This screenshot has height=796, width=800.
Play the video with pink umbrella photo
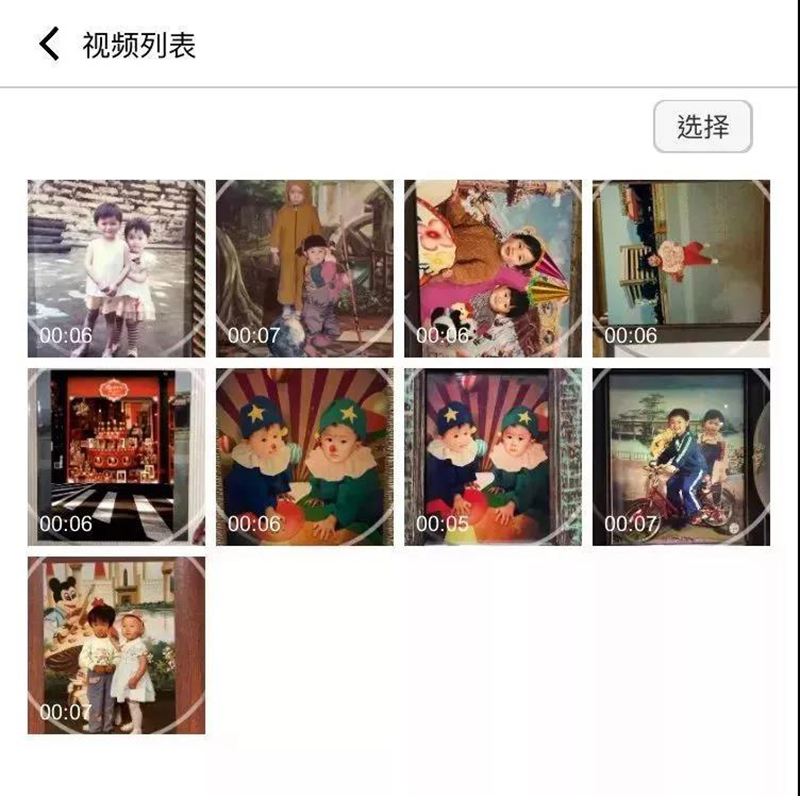click(x=493, y=268)
